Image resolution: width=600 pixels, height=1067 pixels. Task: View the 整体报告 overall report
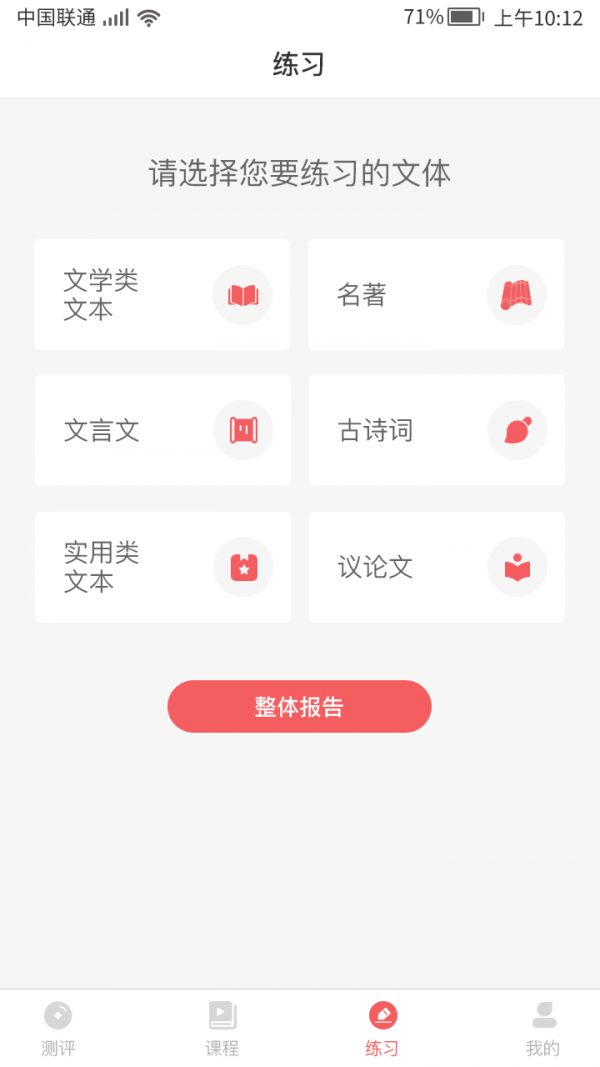(x=299, y=707)
